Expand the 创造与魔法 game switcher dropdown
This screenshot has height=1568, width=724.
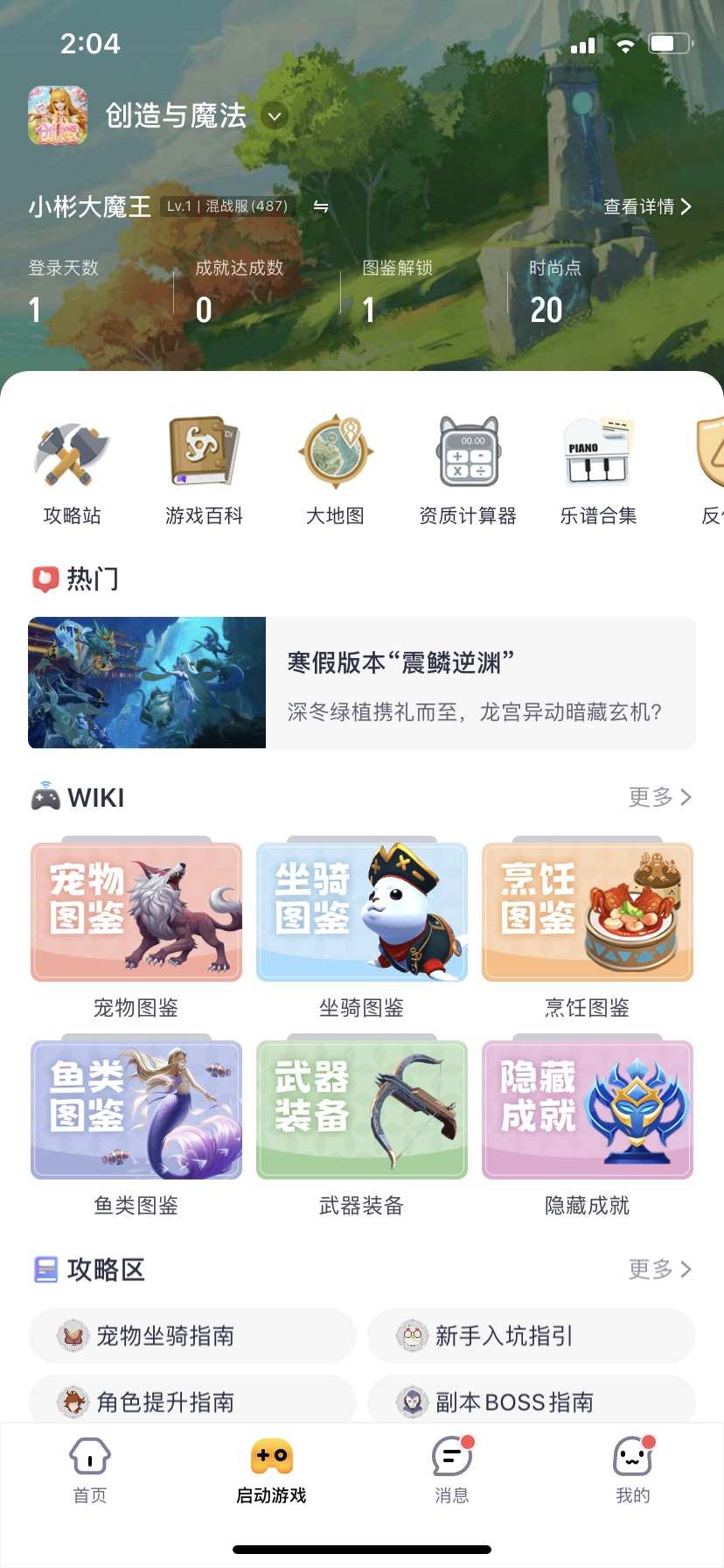[x=275, y=115]
